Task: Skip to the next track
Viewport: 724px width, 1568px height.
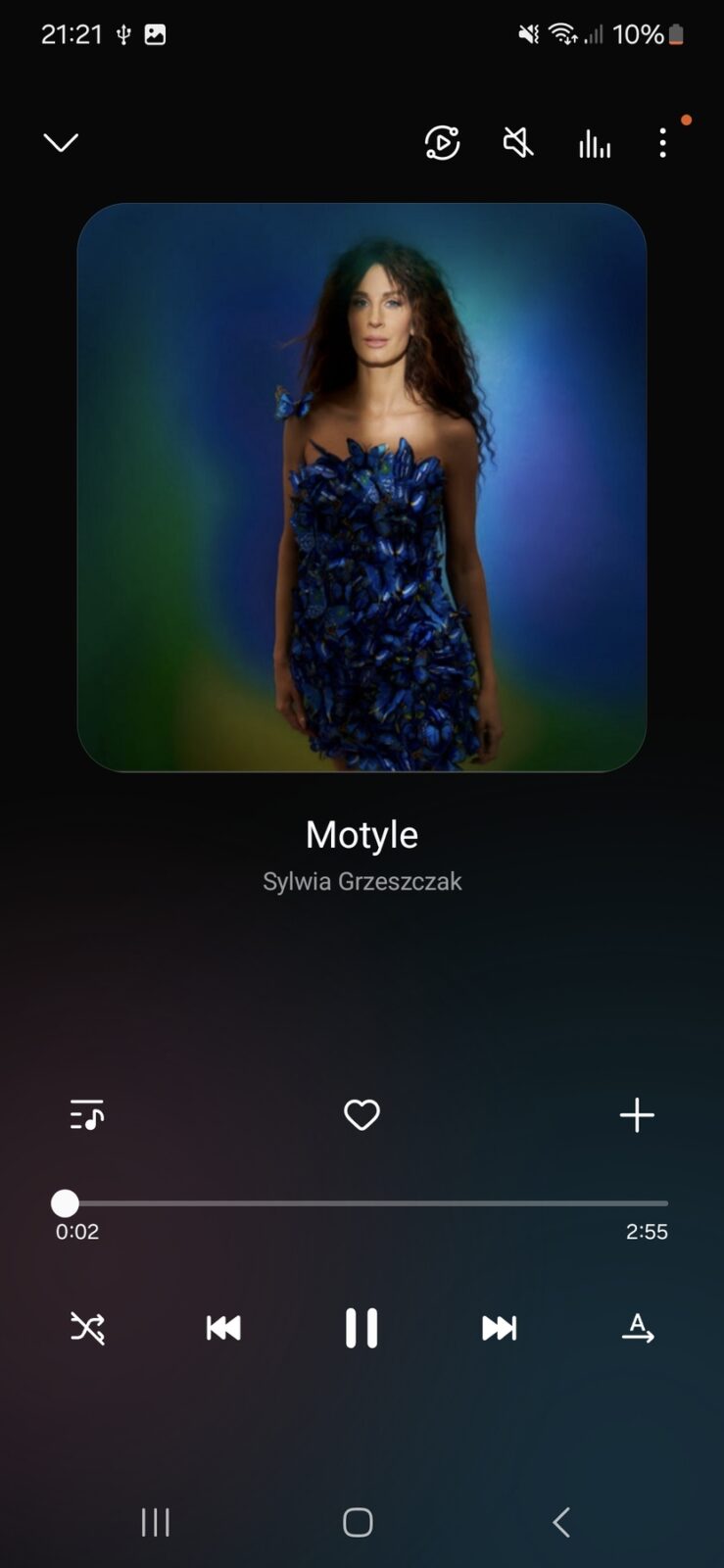Action: pos(499,1328)
